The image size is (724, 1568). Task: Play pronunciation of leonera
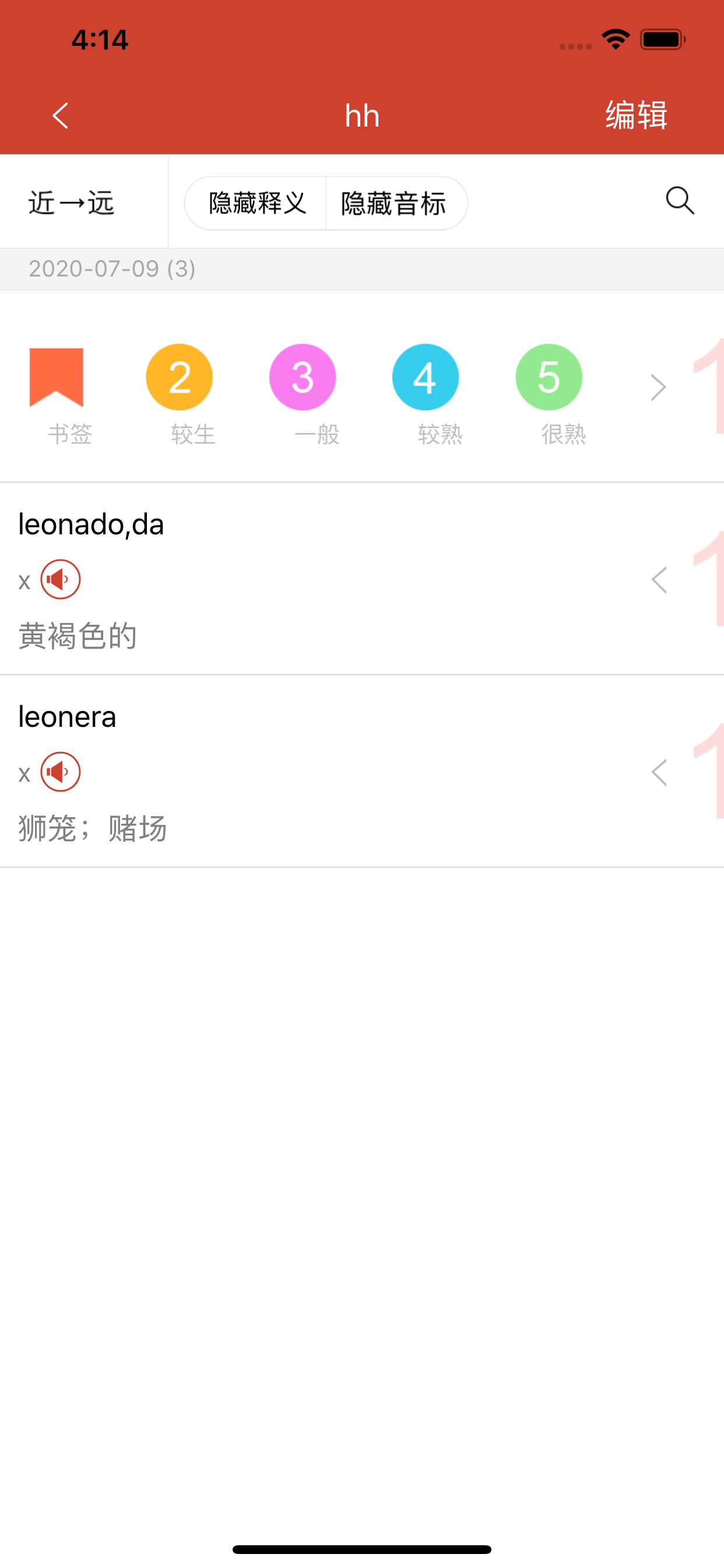(60, 772)
